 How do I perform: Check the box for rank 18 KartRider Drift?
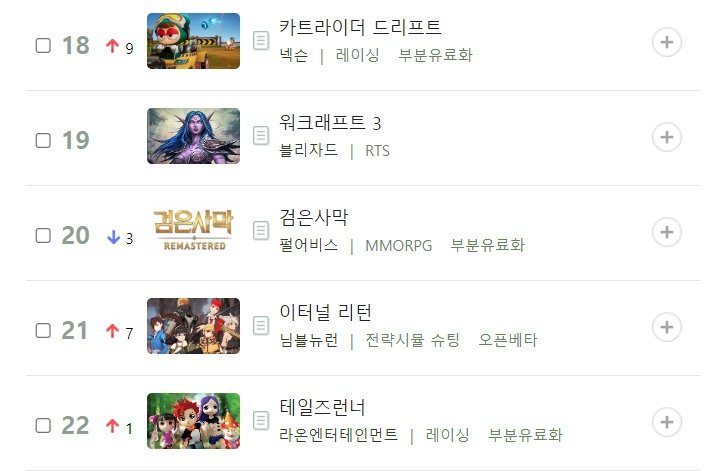[43, 46]
